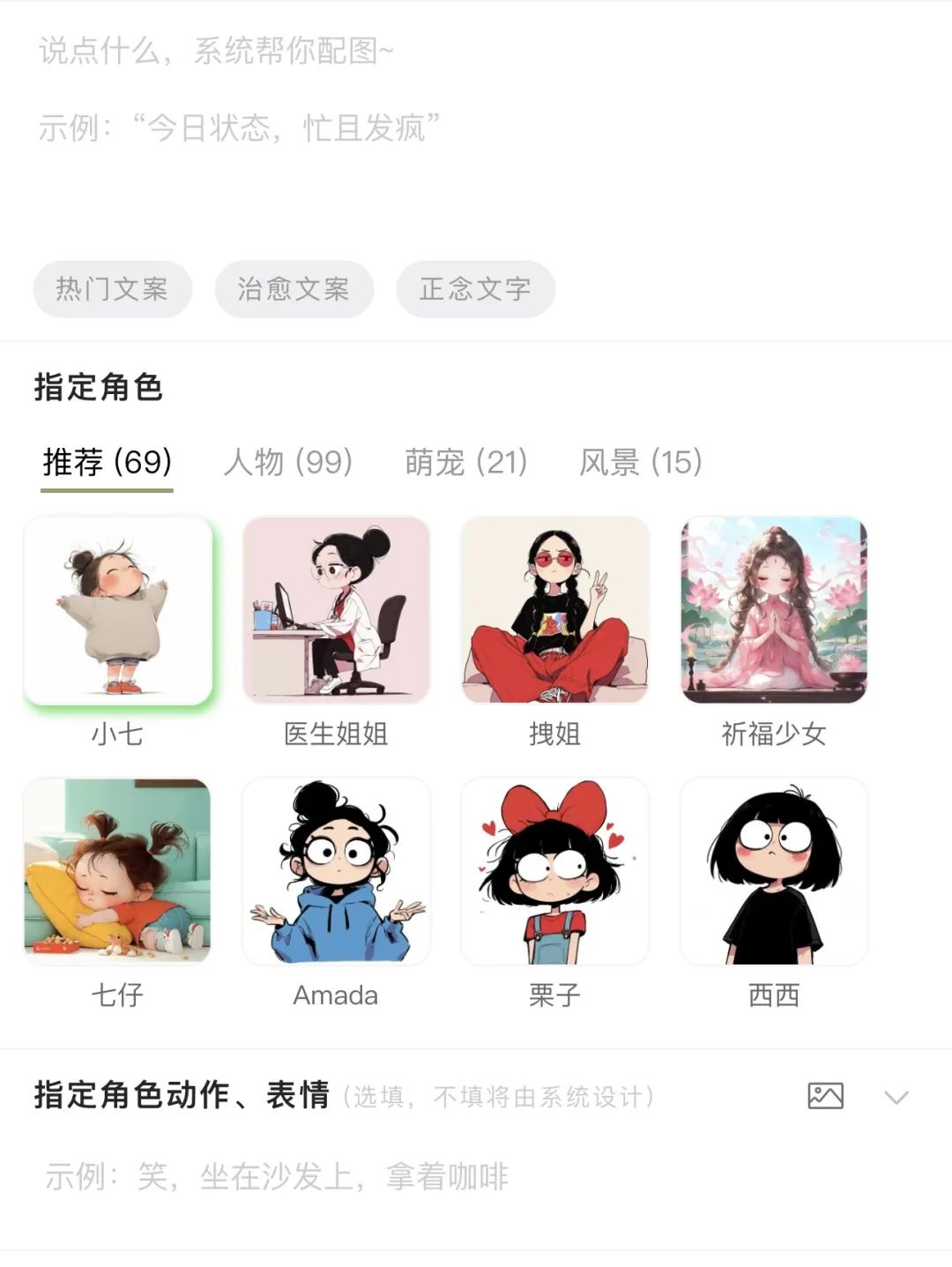
Task: Choose the Amada character
Action: (336, 871)
